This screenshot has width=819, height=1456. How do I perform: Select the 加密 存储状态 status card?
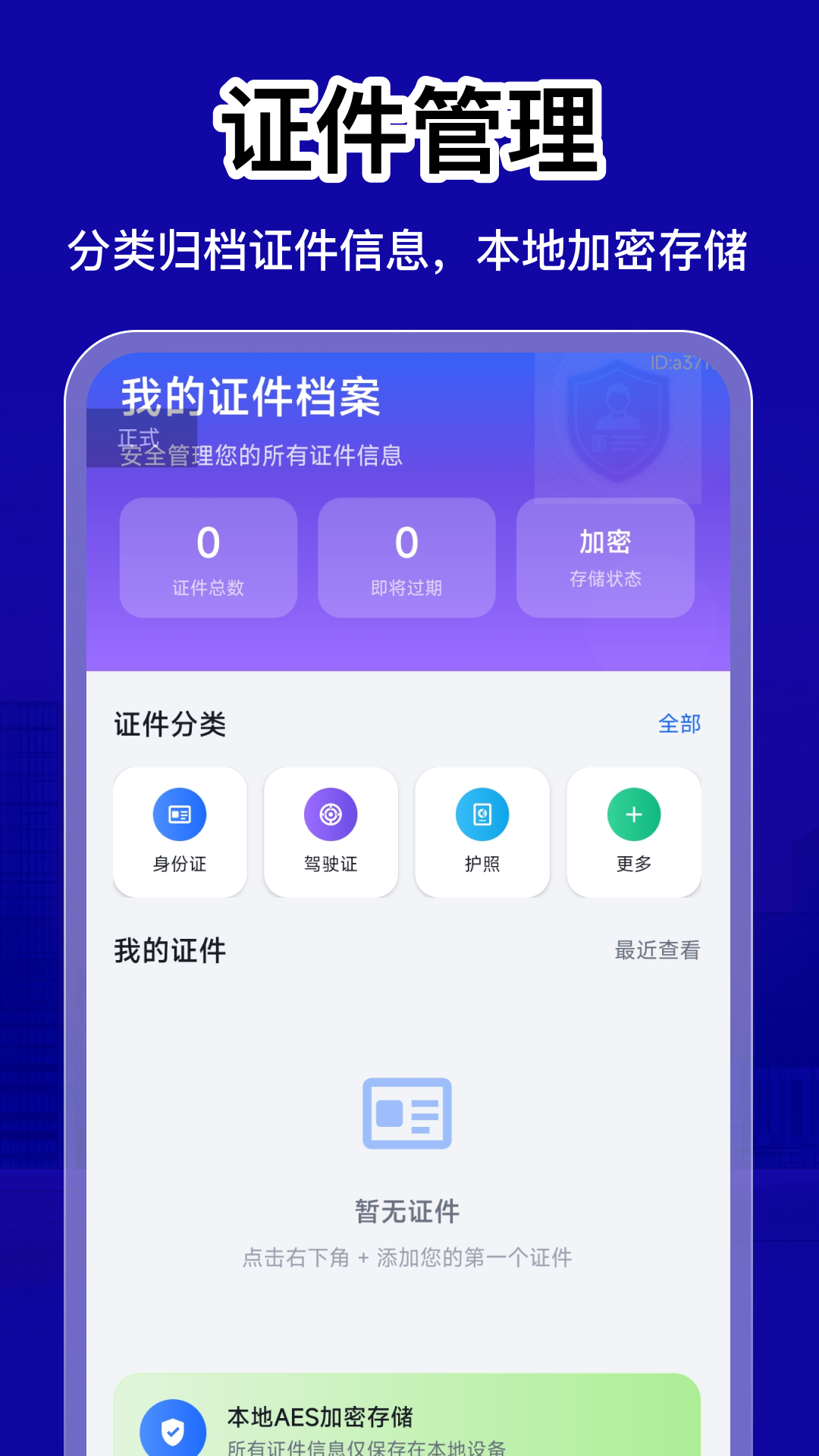605,559
